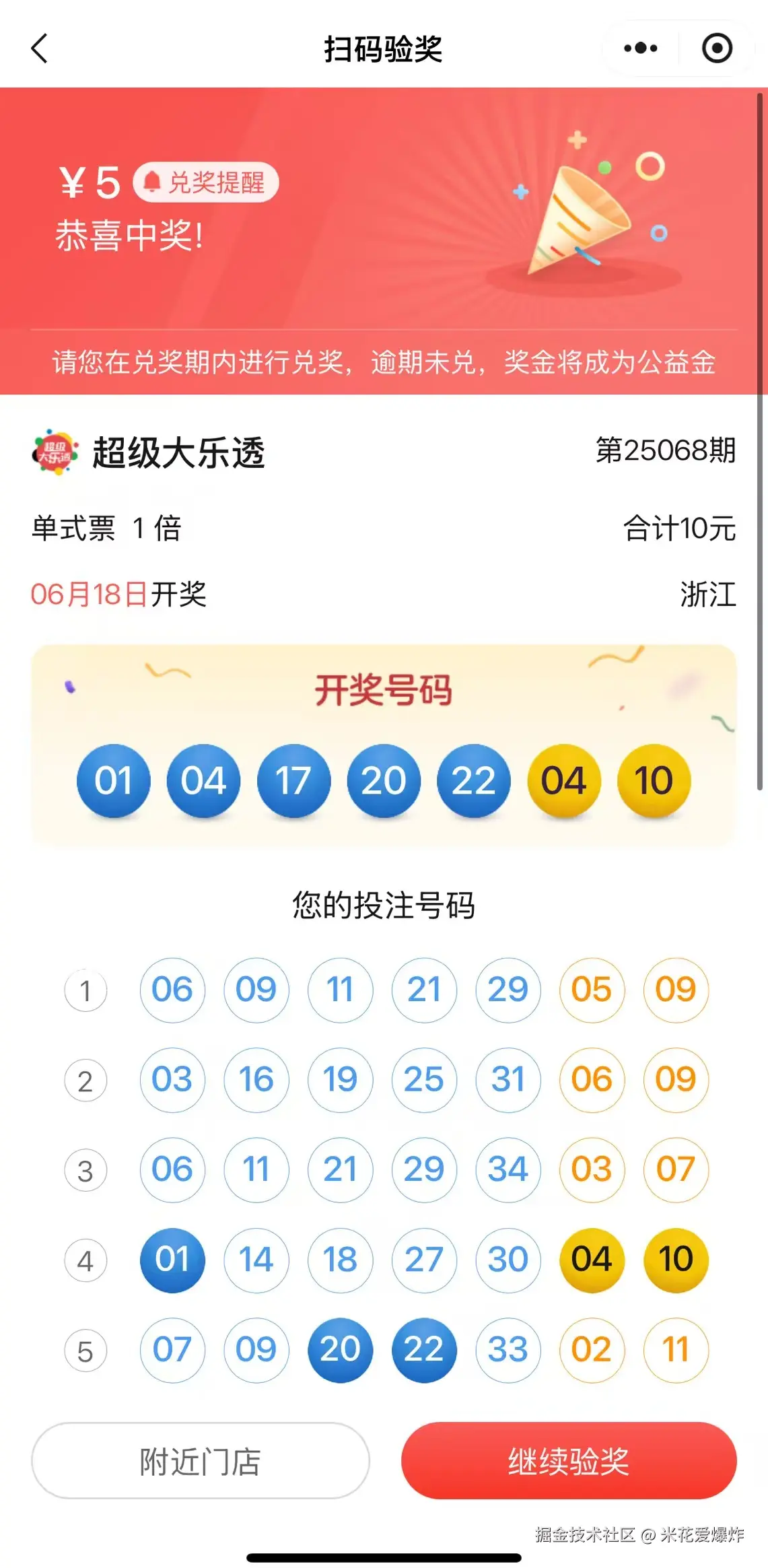Image resolution: width=768 pixels, height=1568 pixels.
Task: Click matched yellow ball 04 in row 4
Action: pos(590,1260)
